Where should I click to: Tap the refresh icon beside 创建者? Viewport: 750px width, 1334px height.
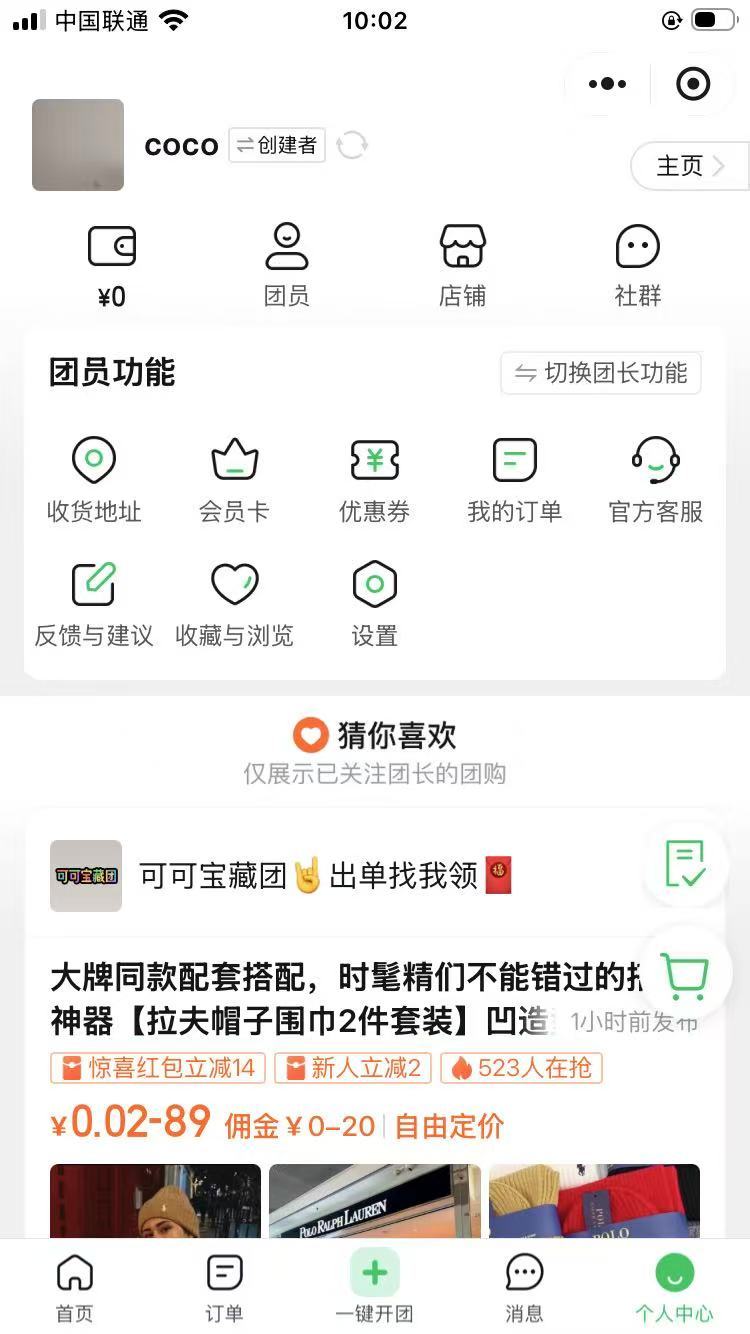[x=352, y=146]
